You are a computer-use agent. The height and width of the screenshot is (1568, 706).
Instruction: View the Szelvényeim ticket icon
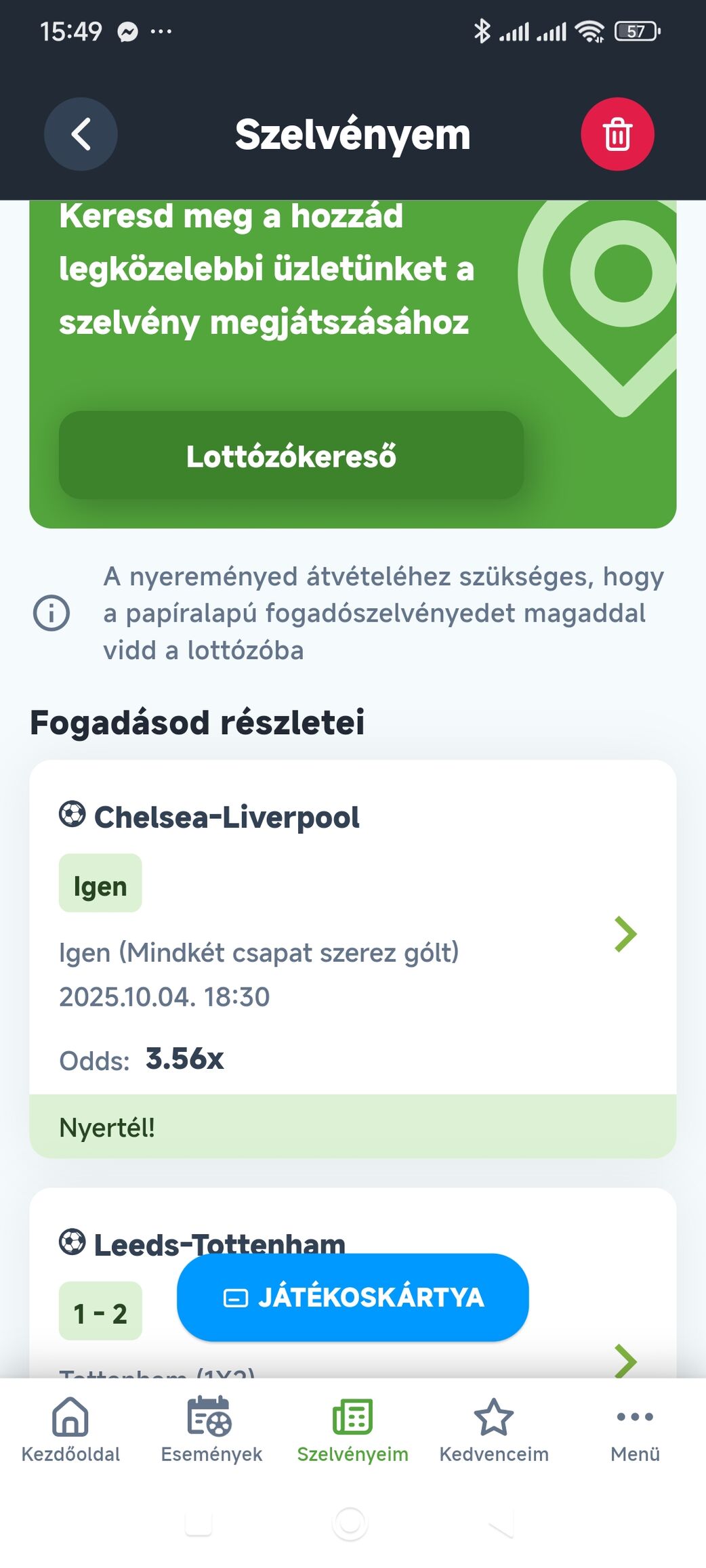click(351, 1420)
